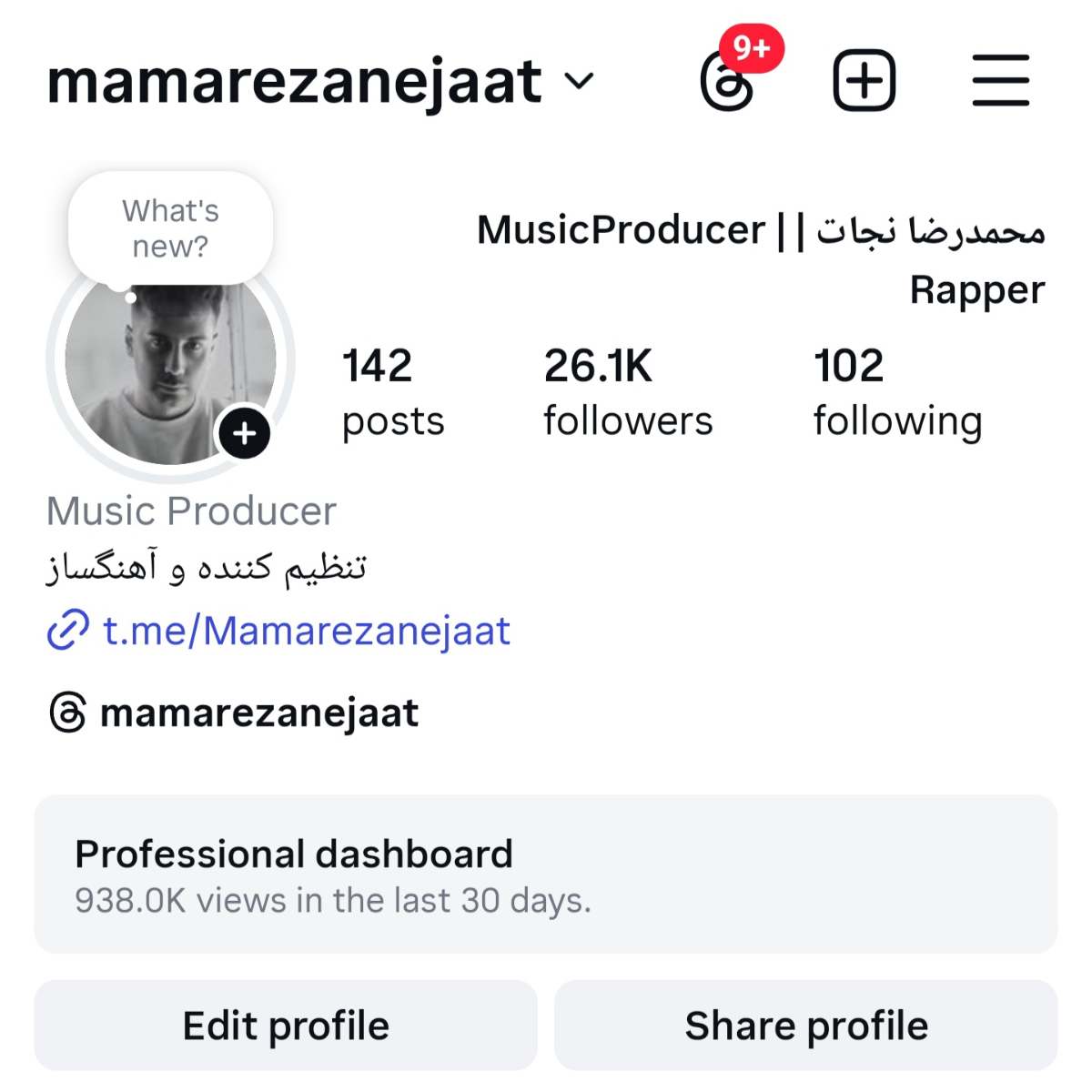Open the hamburger menu

tap(1000, 81)
